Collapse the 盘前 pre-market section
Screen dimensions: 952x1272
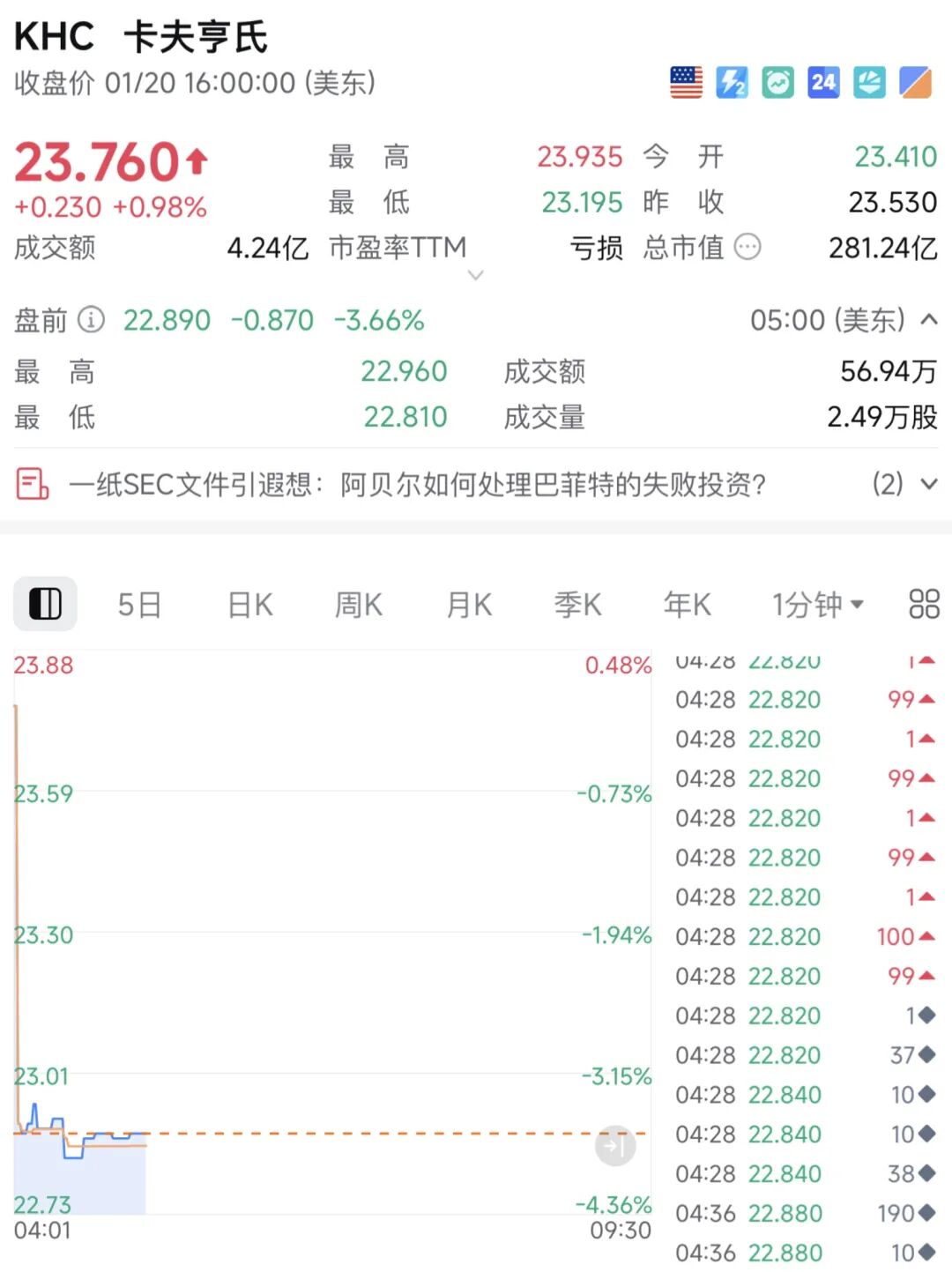[929, 320]
